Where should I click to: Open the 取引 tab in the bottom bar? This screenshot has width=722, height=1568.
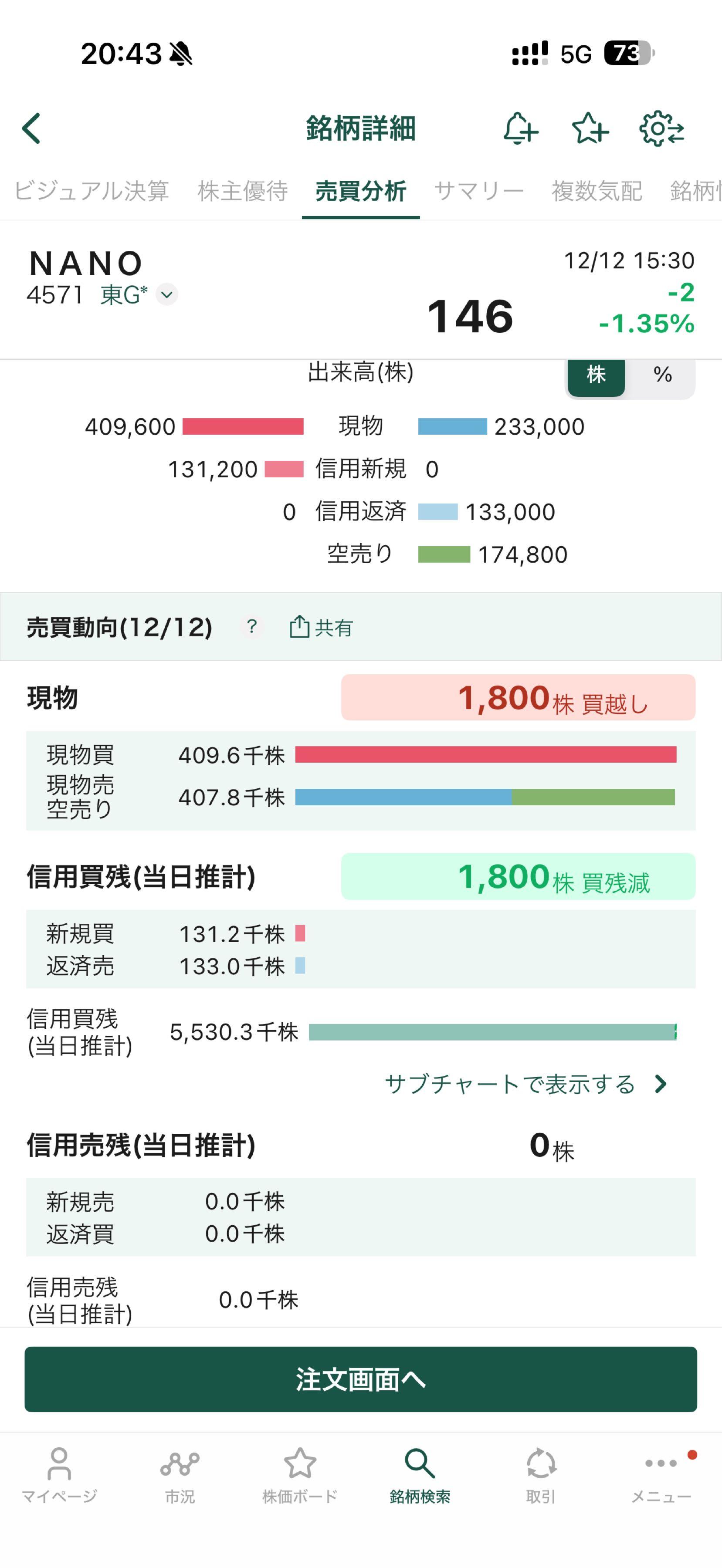click(x=541, y=1475)
